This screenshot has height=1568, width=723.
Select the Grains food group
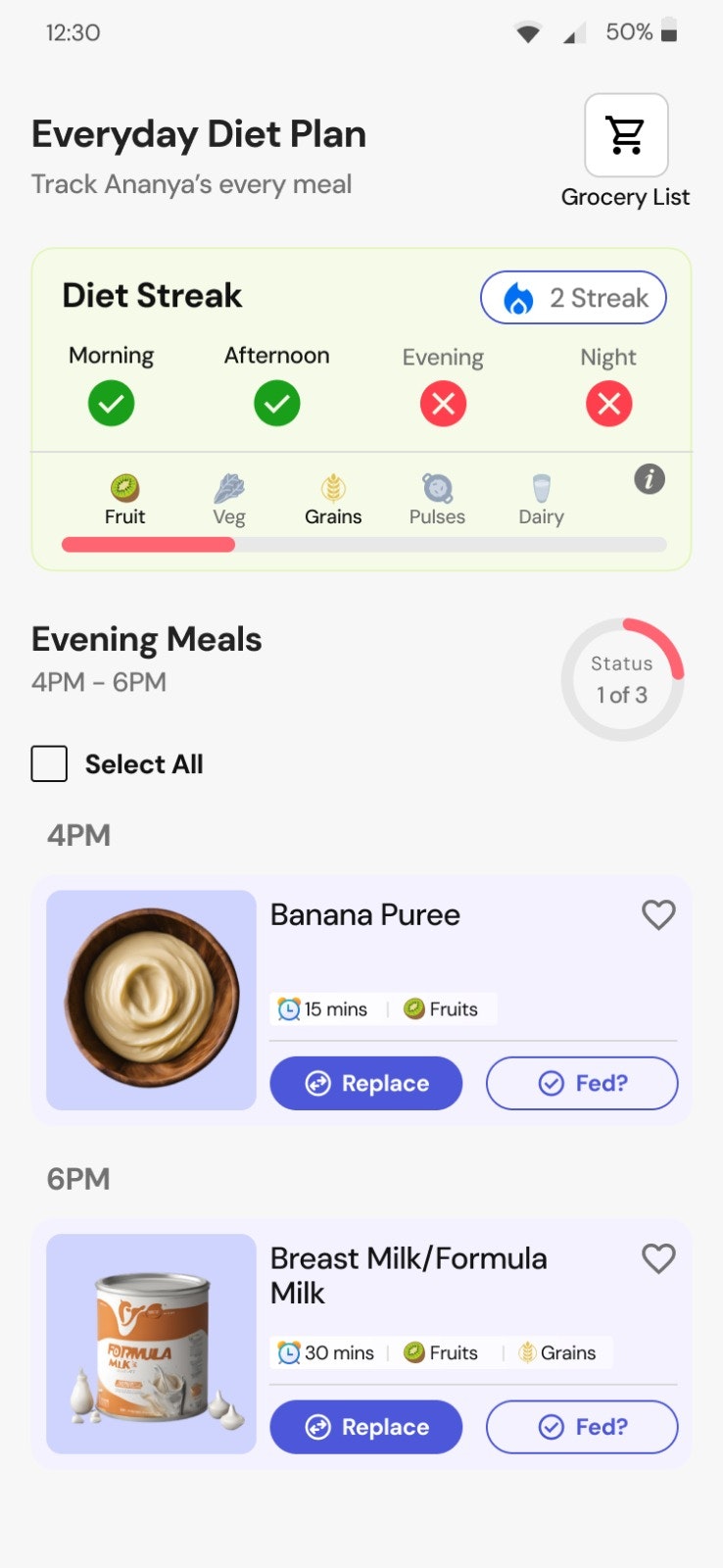point(333,500)
